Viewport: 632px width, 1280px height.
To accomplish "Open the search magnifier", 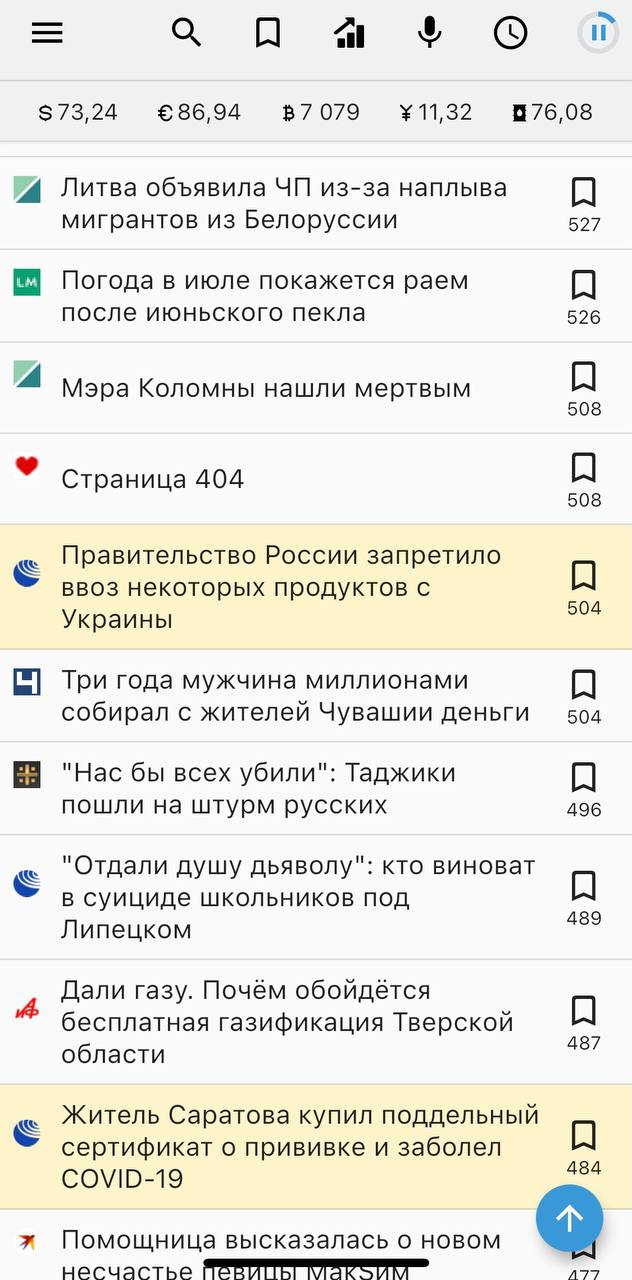I will pos(187,33).
